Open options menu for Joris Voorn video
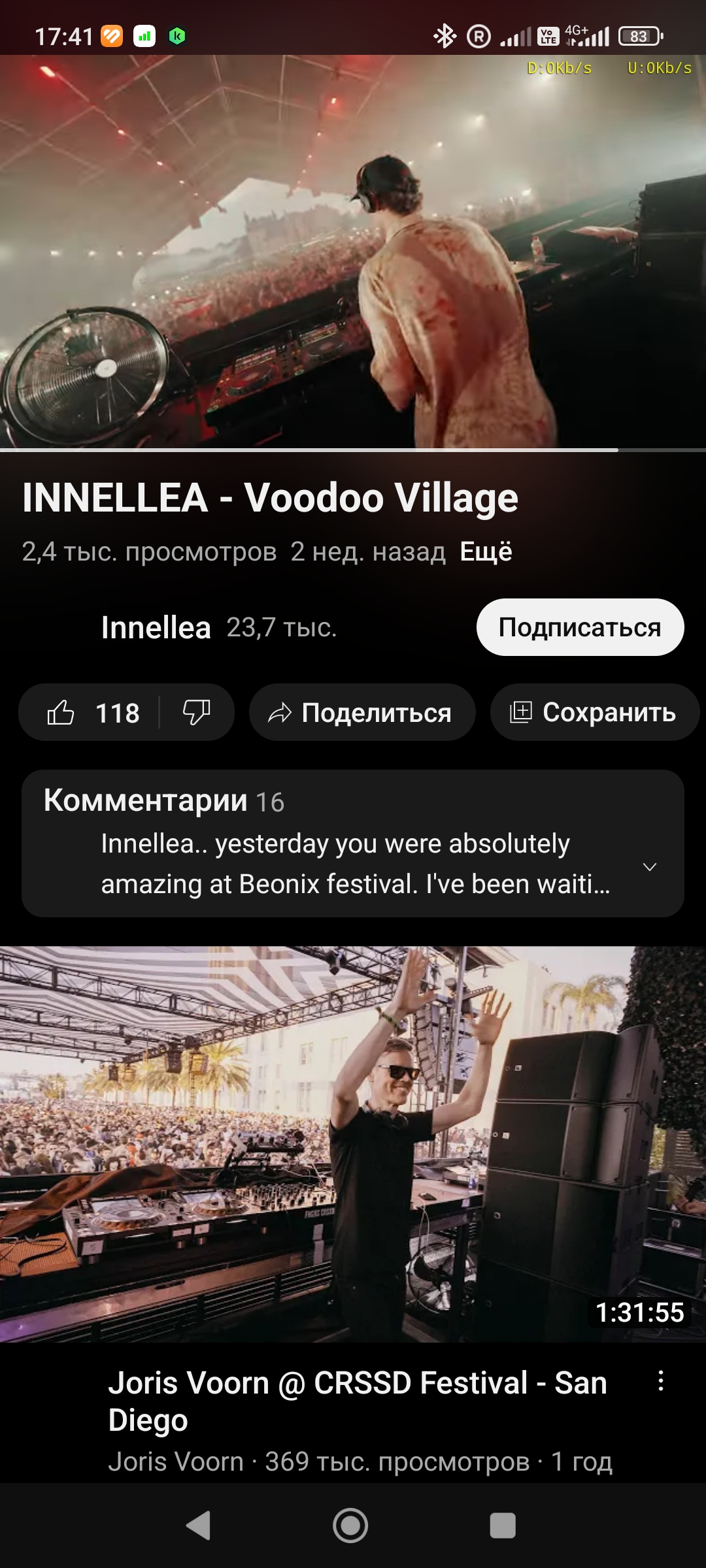Image resolution: width=706 pixels, height=1568 pixels. click(661, 1380)
